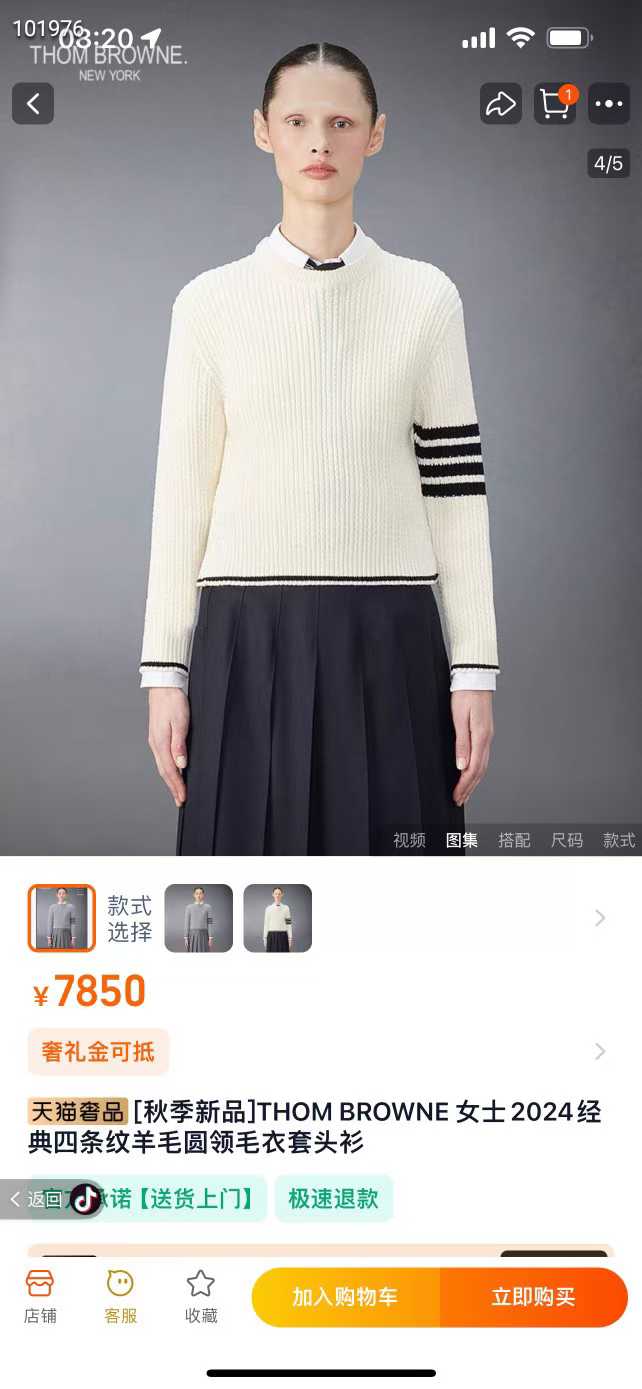Tap the 极速退款 tag
Screen dimensions: 642x1389
334,1198
